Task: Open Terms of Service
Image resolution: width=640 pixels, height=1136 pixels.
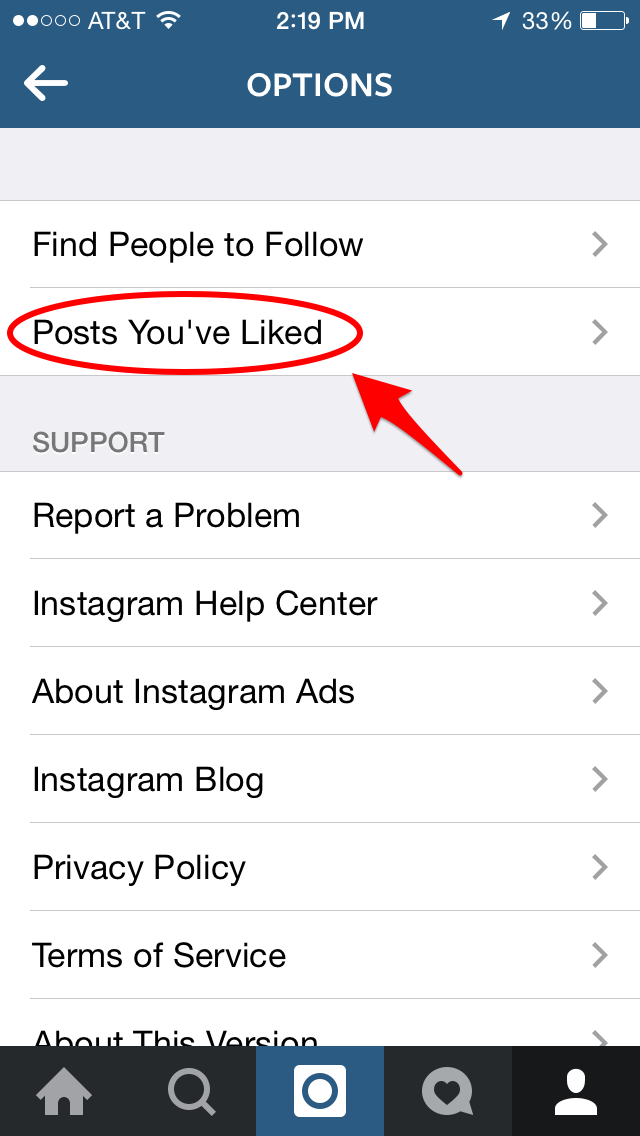Action: point(320,955)
